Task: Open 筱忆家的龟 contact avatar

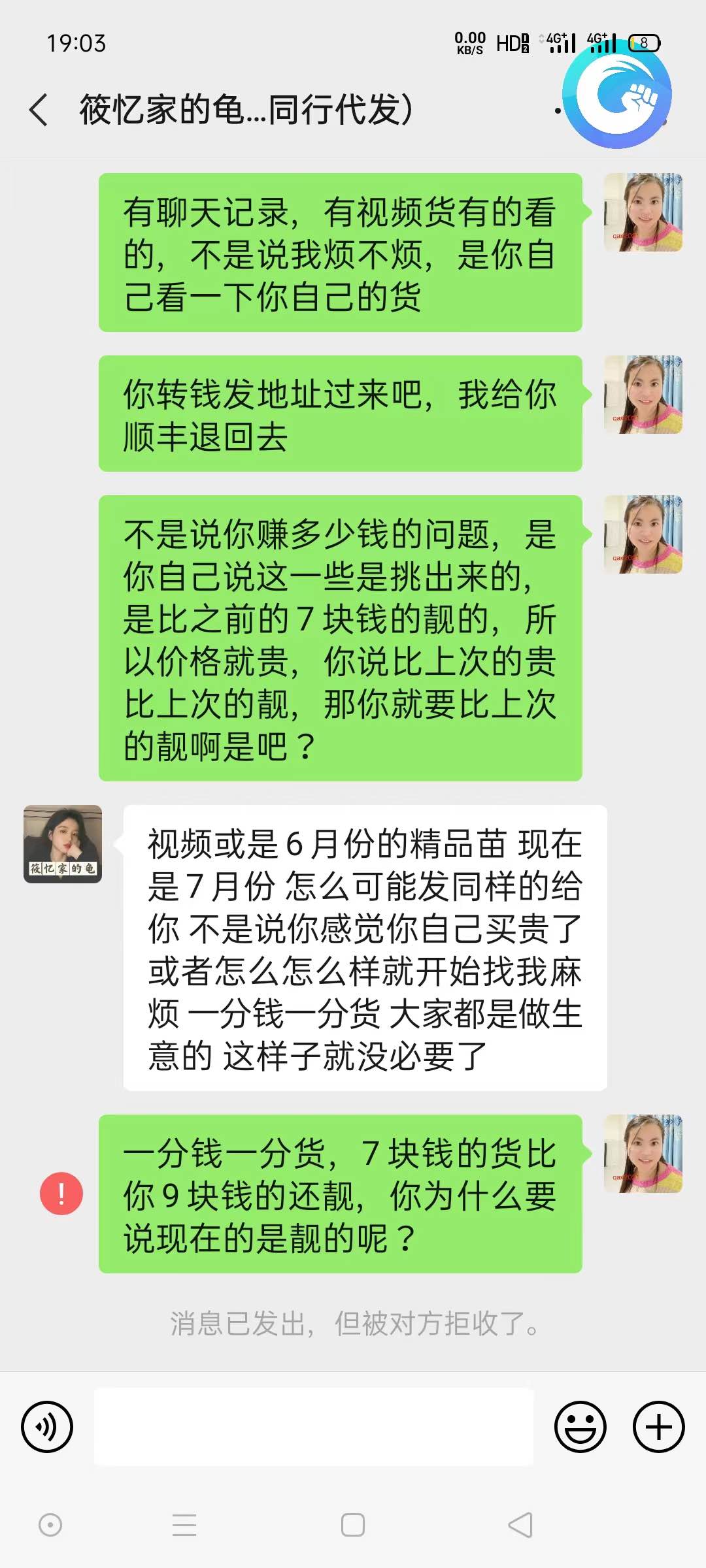Action: click(63, 844)
